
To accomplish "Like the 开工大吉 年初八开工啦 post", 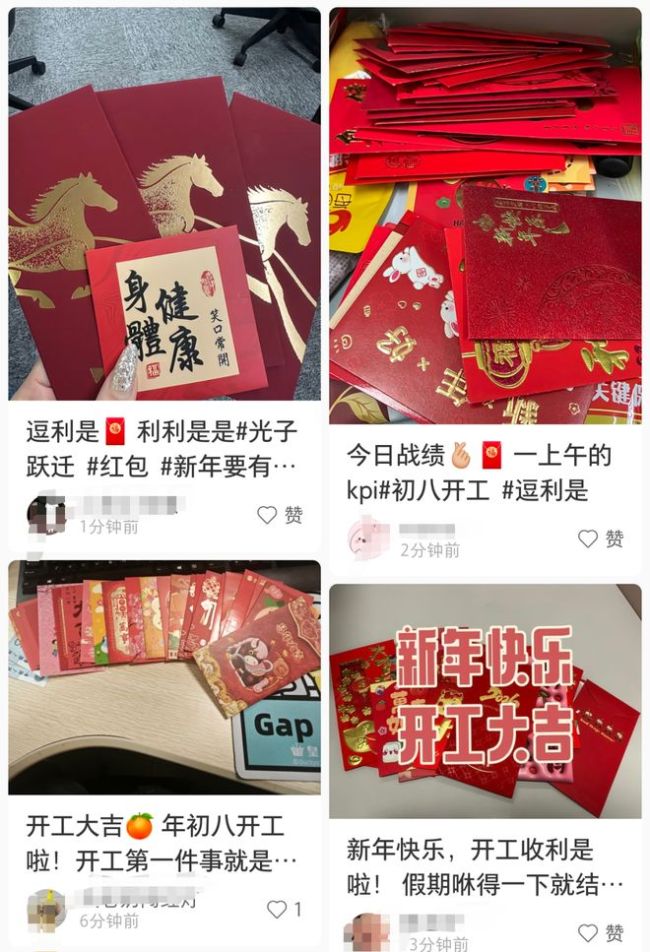I will (x=276, y=909).
